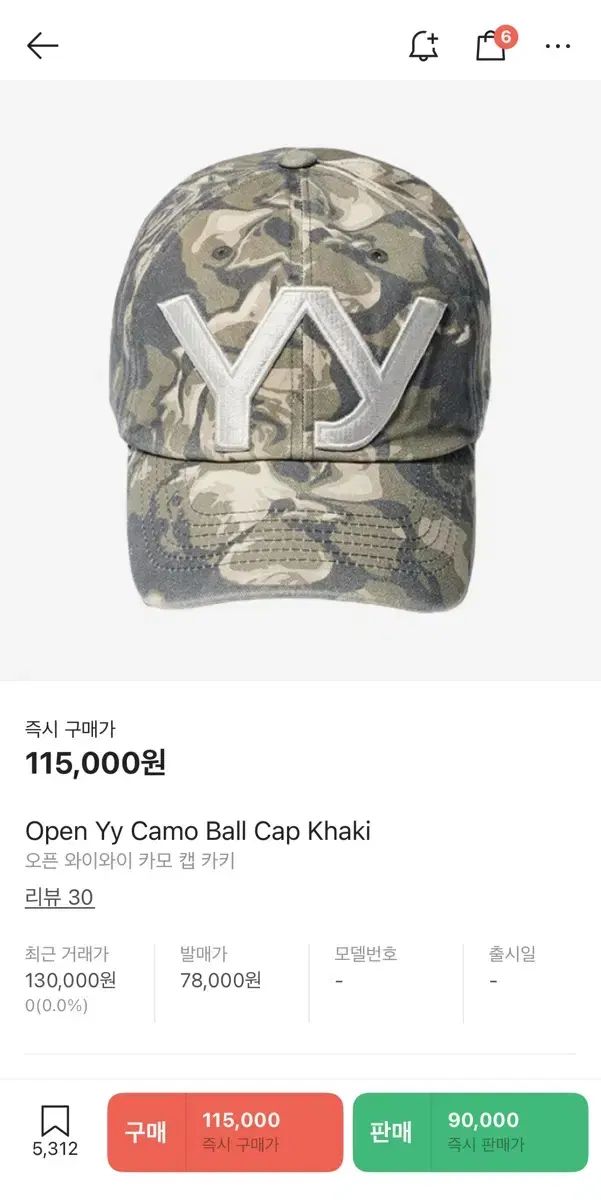The height and width of the screenshot is (1200, 601).
Task: Go back using the arrow icon
Action: pyautogui.click(x=43, y=45)
